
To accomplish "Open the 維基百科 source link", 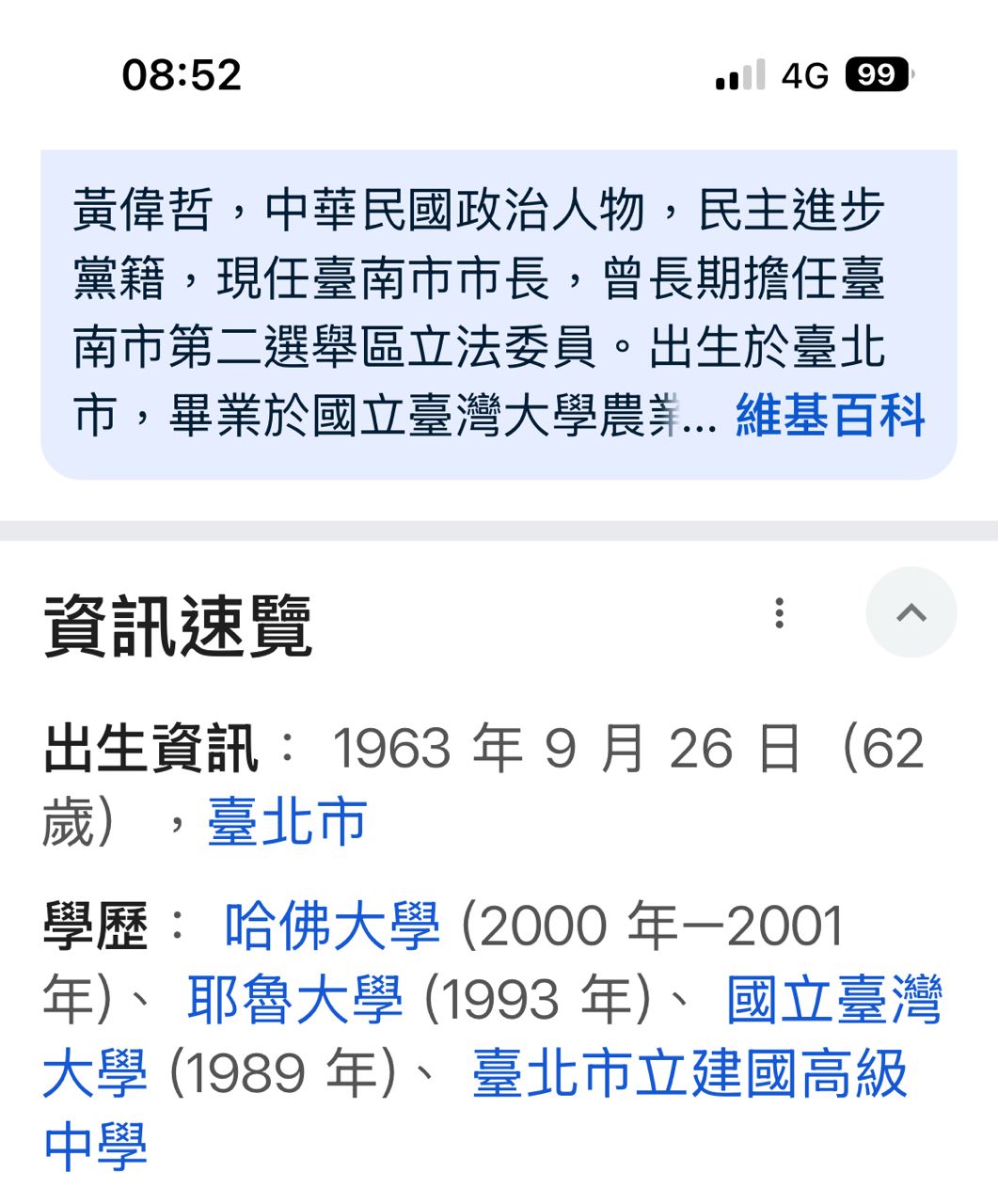I will click(x=830, y=415).
